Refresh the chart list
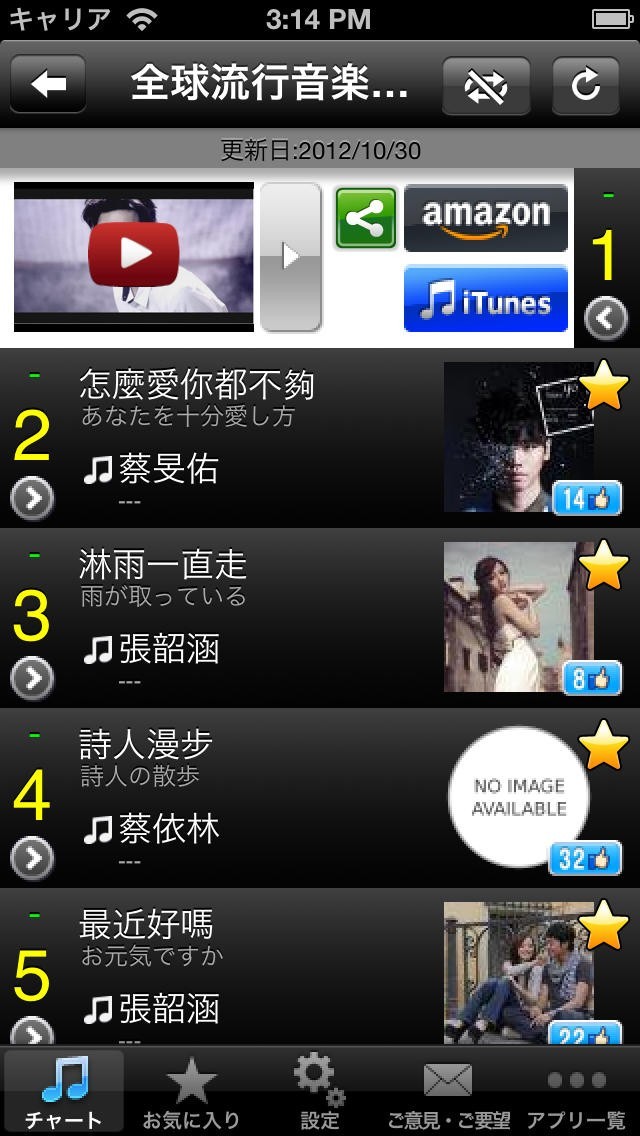This screenshot has height=1136, width=640. click(584, 85)
